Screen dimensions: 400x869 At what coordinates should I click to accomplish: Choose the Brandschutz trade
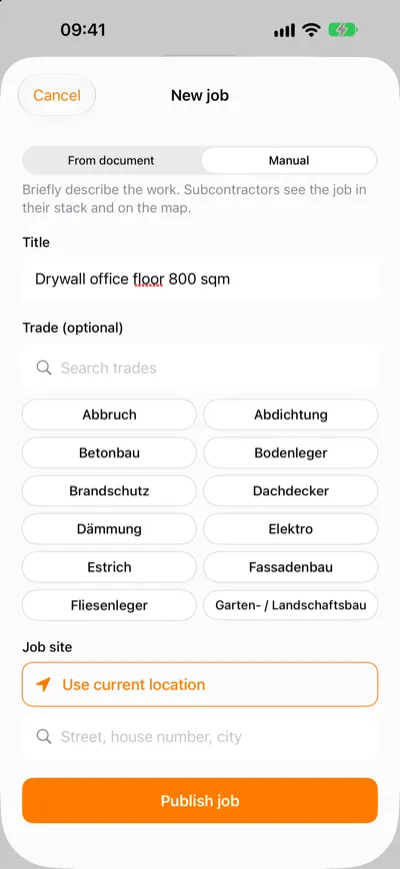click(109, 491)
